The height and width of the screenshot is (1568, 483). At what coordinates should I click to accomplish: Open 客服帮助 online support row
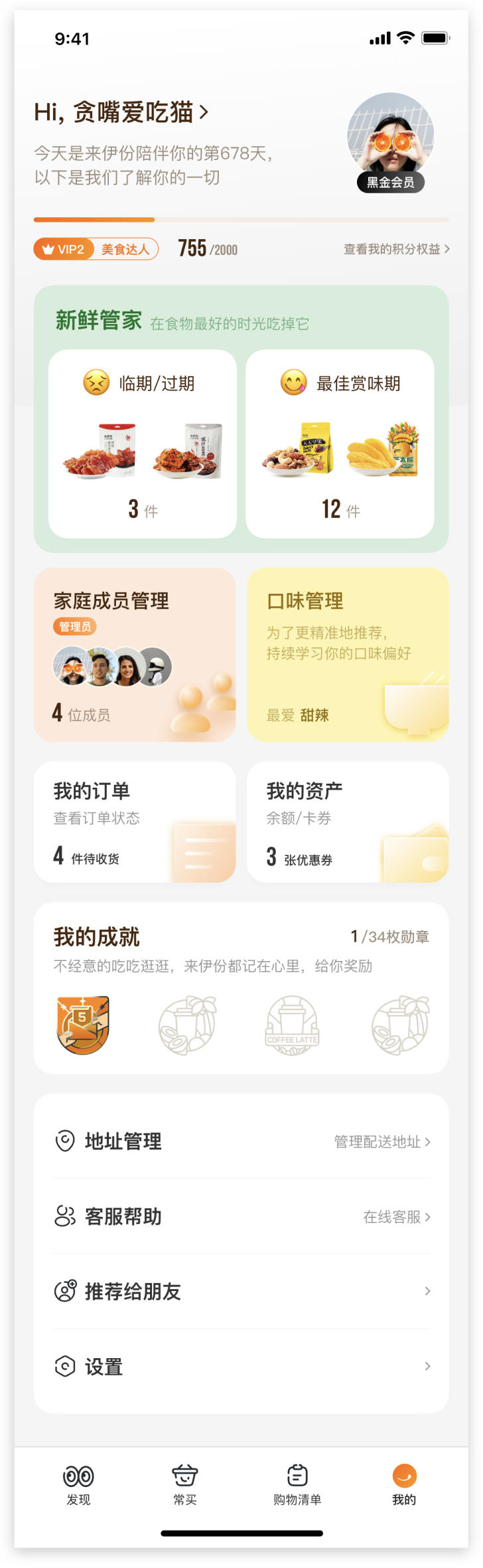(241, 1216)
